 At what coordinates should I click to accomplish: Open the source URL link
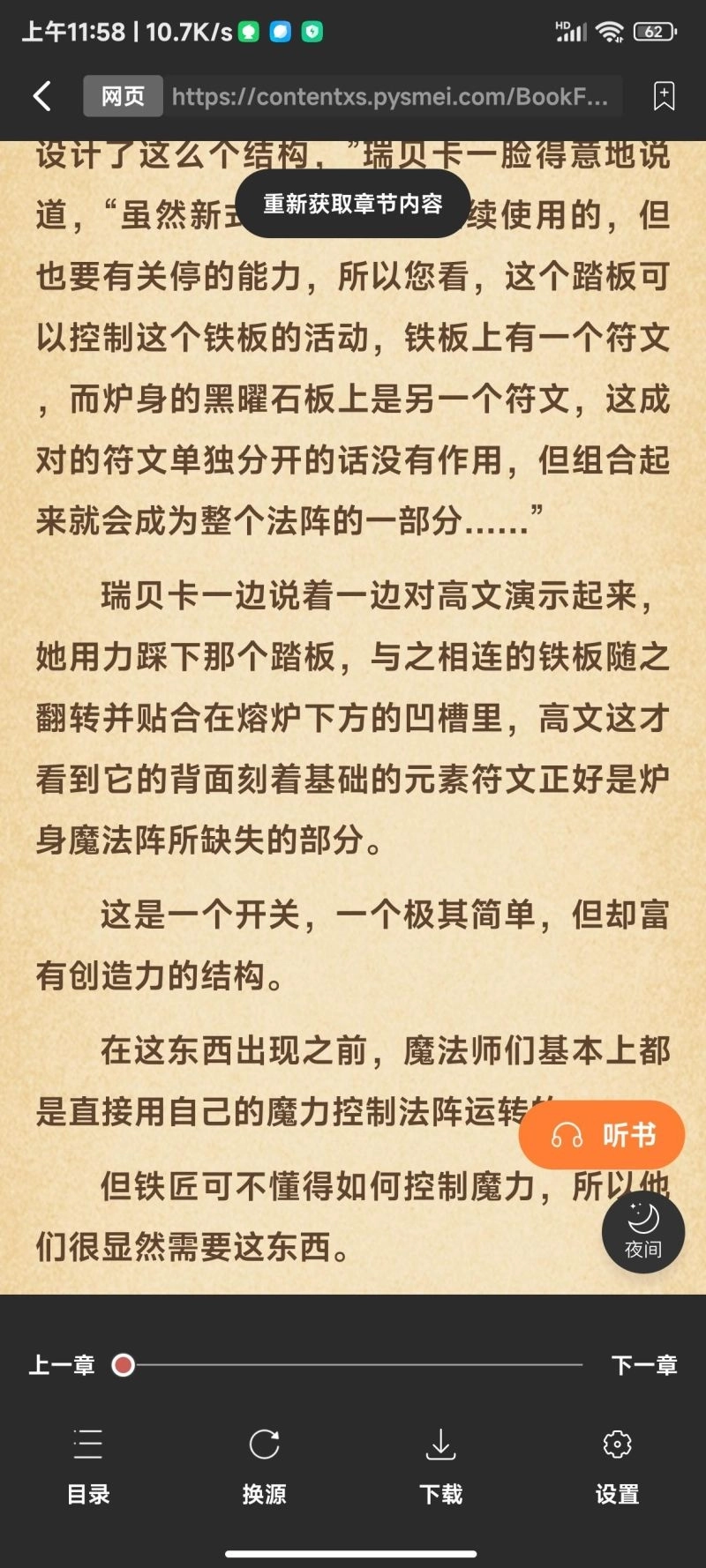(x=390, y=96)
